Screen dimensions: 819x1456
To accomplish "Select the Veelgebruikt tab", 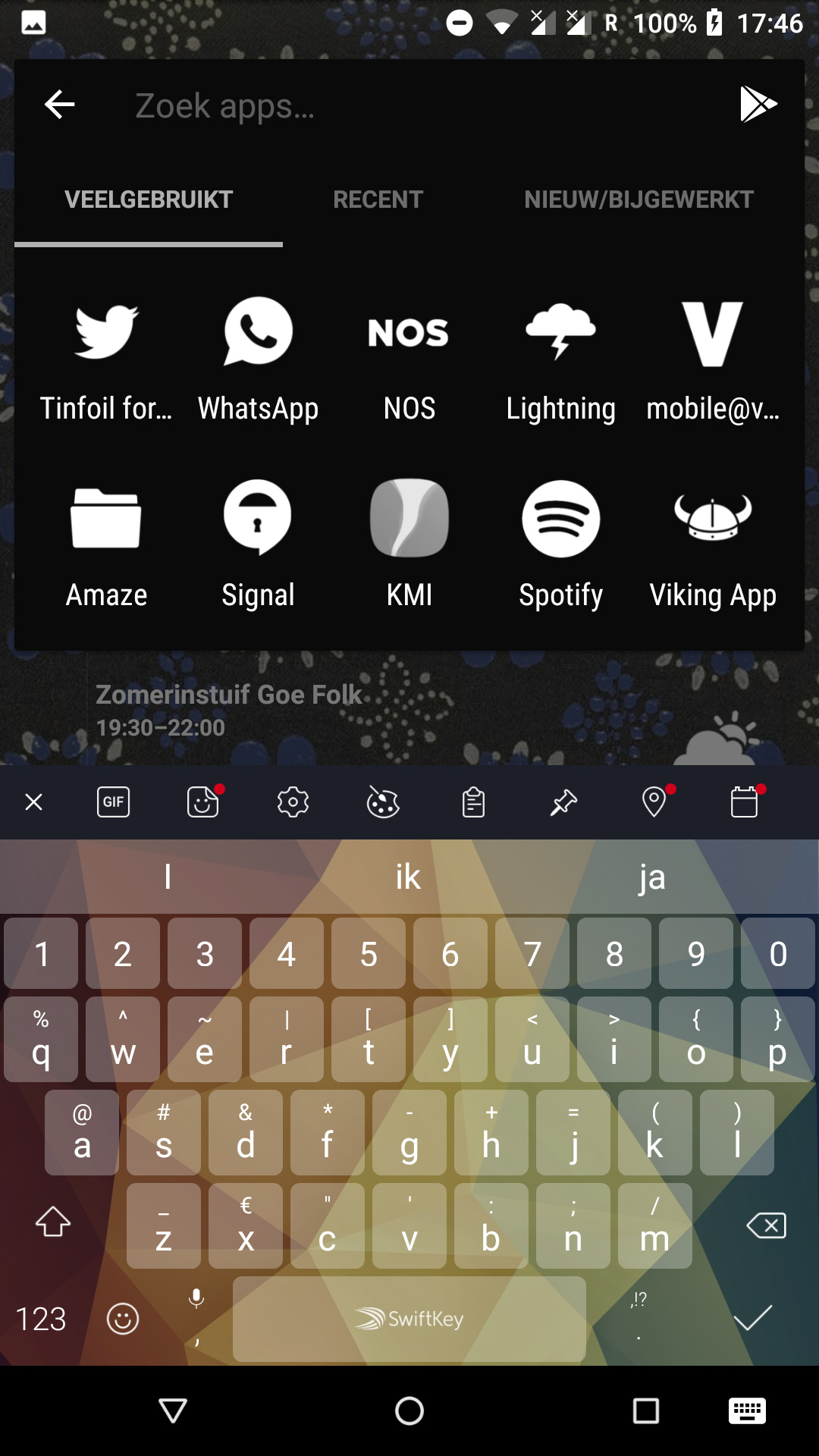I will pos(149,199).
